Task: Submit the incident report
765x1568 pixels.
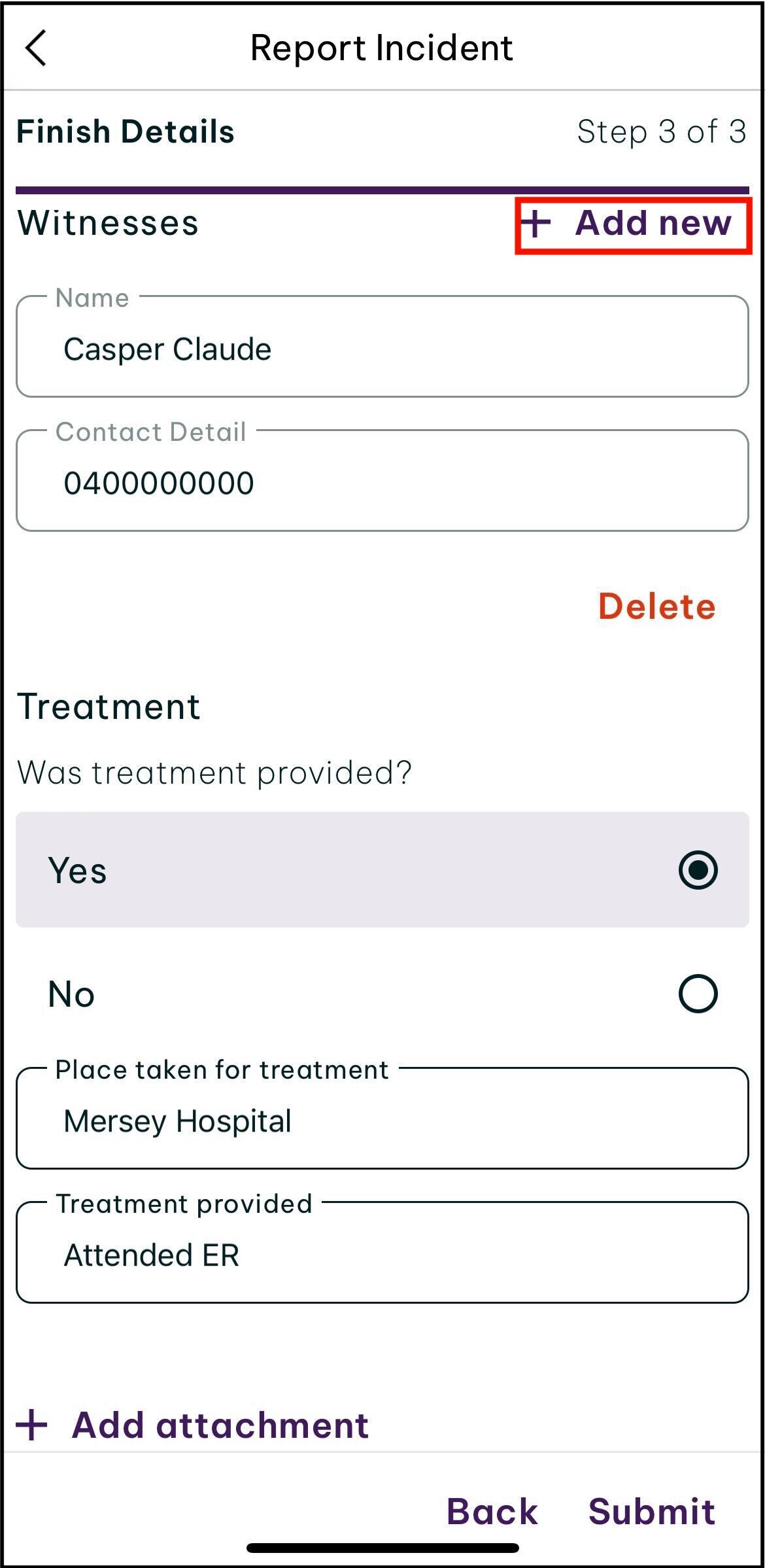Action: coord(651,1511)
